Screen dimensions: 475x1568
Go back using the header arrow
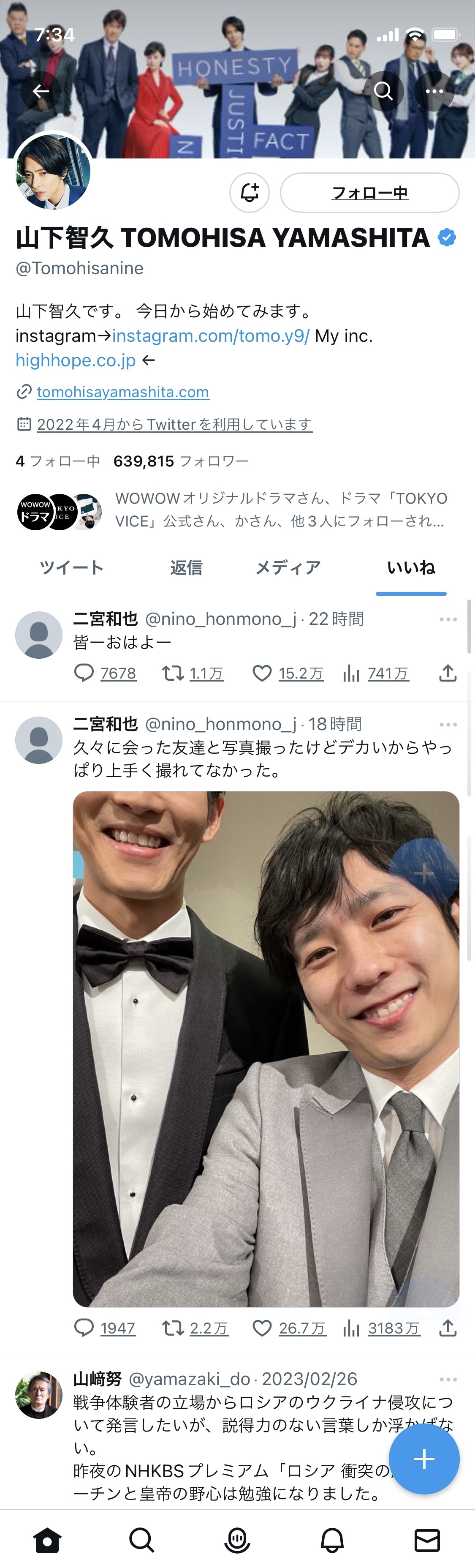[41, 91]
